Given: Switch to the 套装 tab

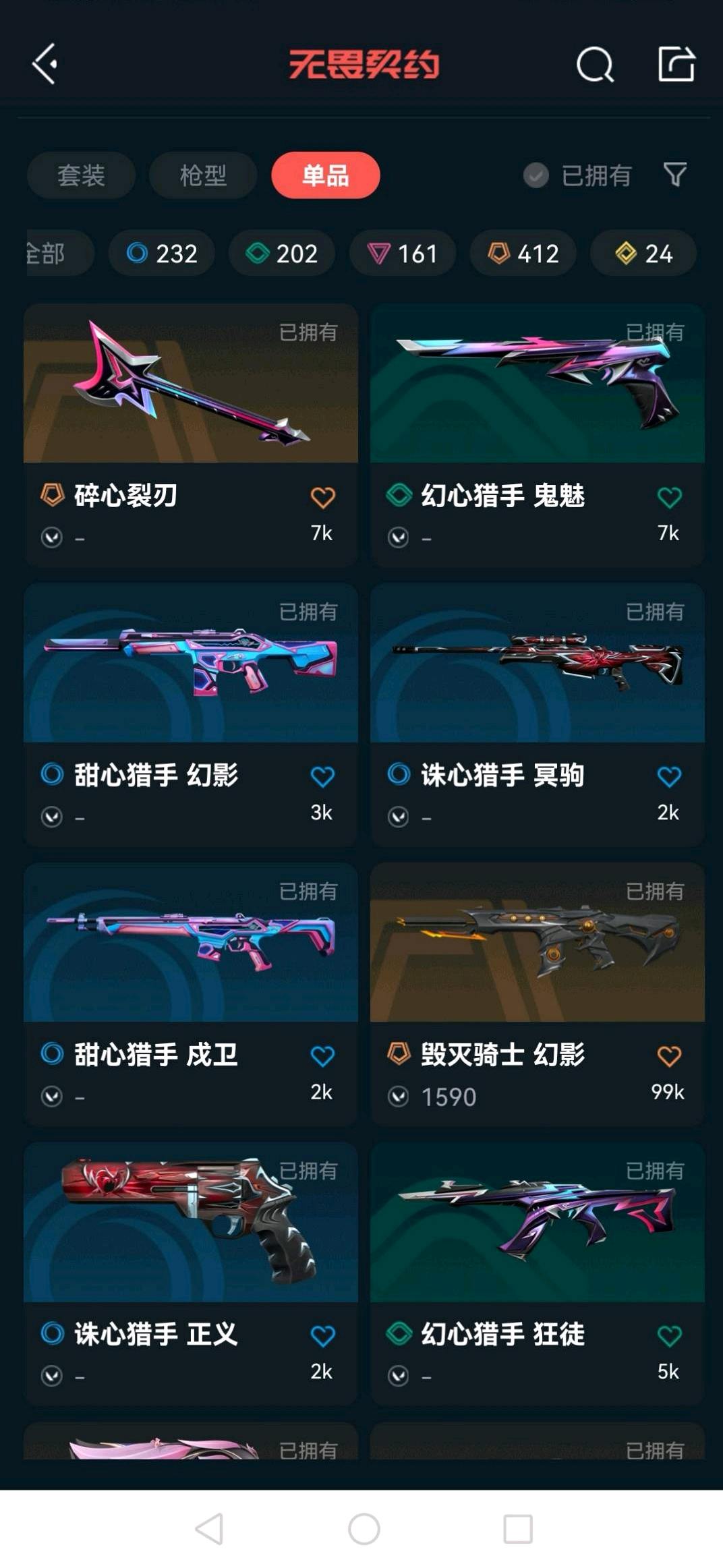Looking at the screenshot, I should tap(81, 175).
